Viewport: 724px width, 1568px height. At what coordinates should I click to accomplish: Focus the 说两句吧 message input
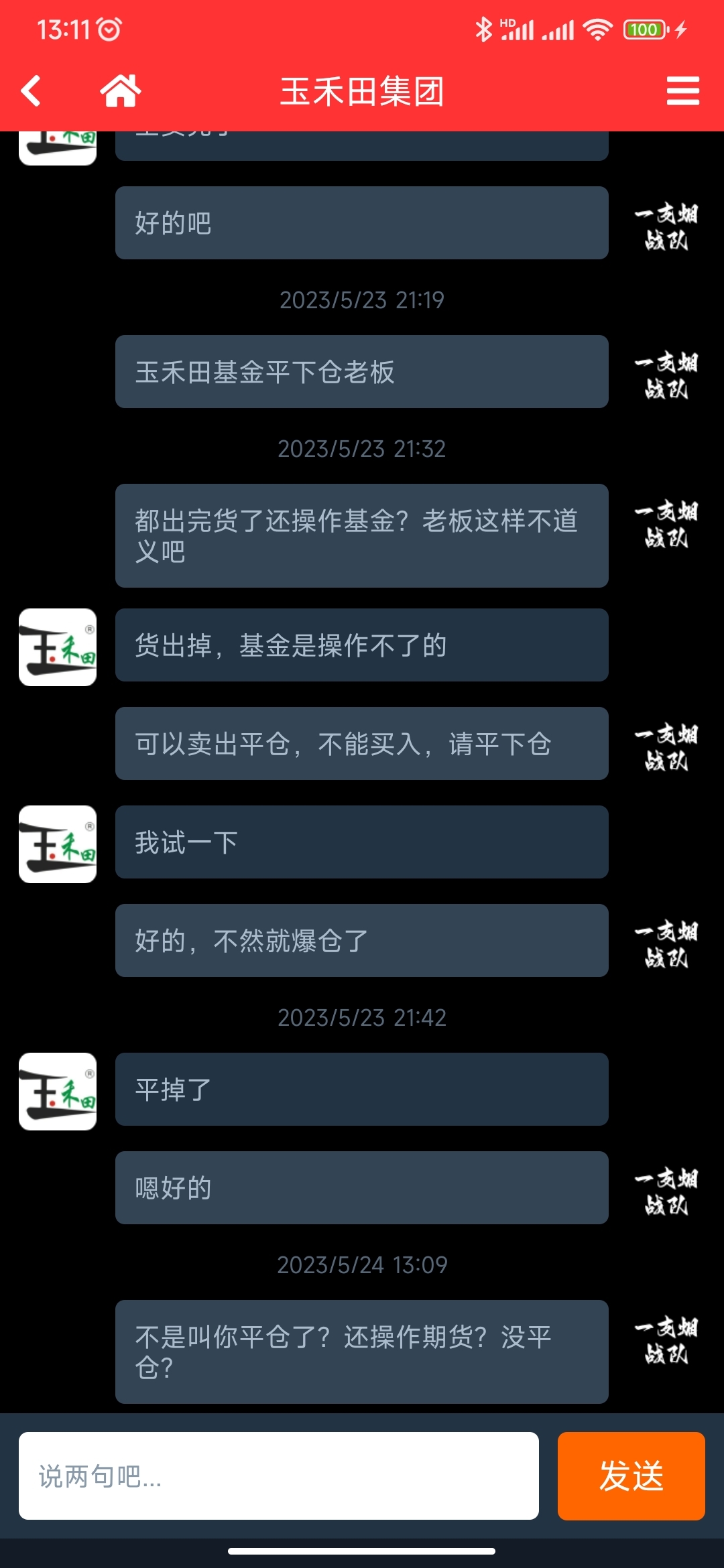[x=279, y=1476]
